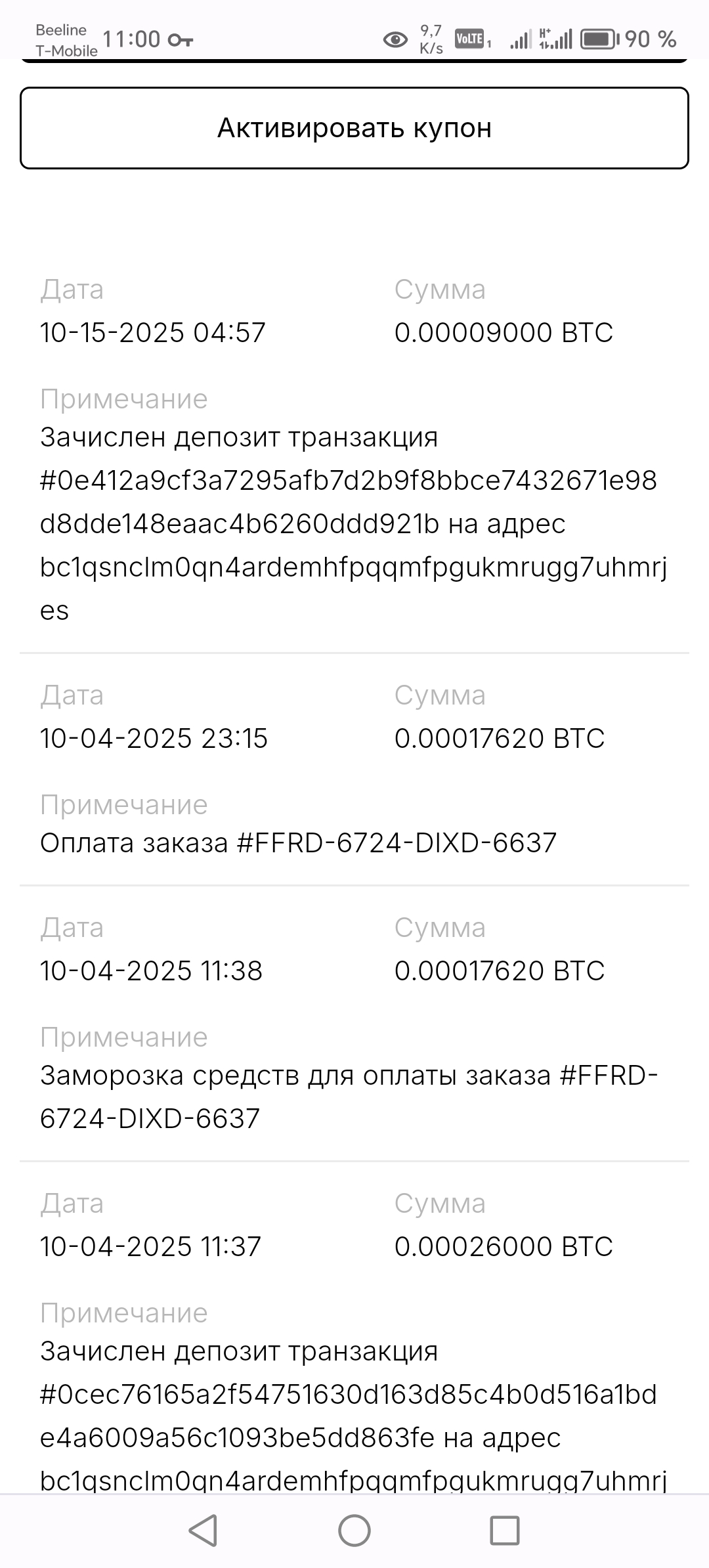Open the recent apps view
The width and height of the screenshot is (709, 1568).
point(505,1531)
